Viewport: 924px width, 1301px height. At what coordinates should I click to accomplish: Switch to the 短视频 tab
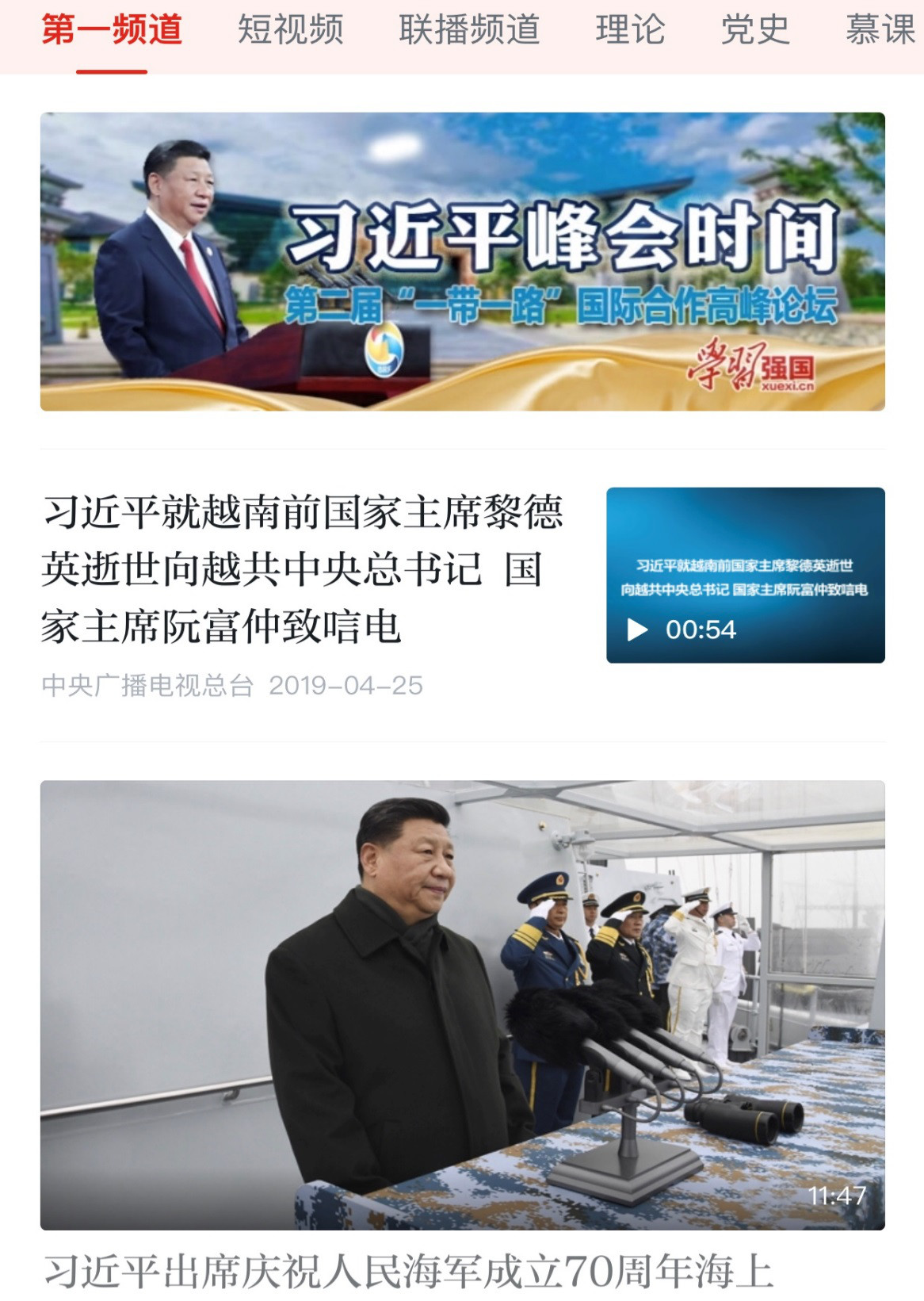point(291,30)
